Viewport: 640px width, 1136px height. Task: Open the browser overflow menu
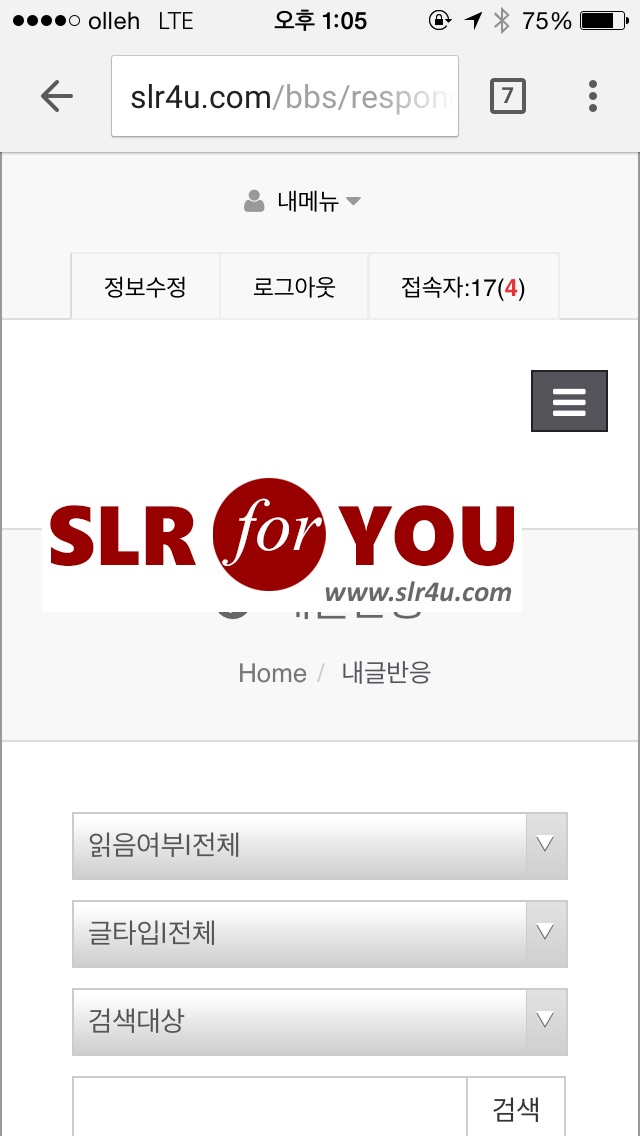[593, 97]
